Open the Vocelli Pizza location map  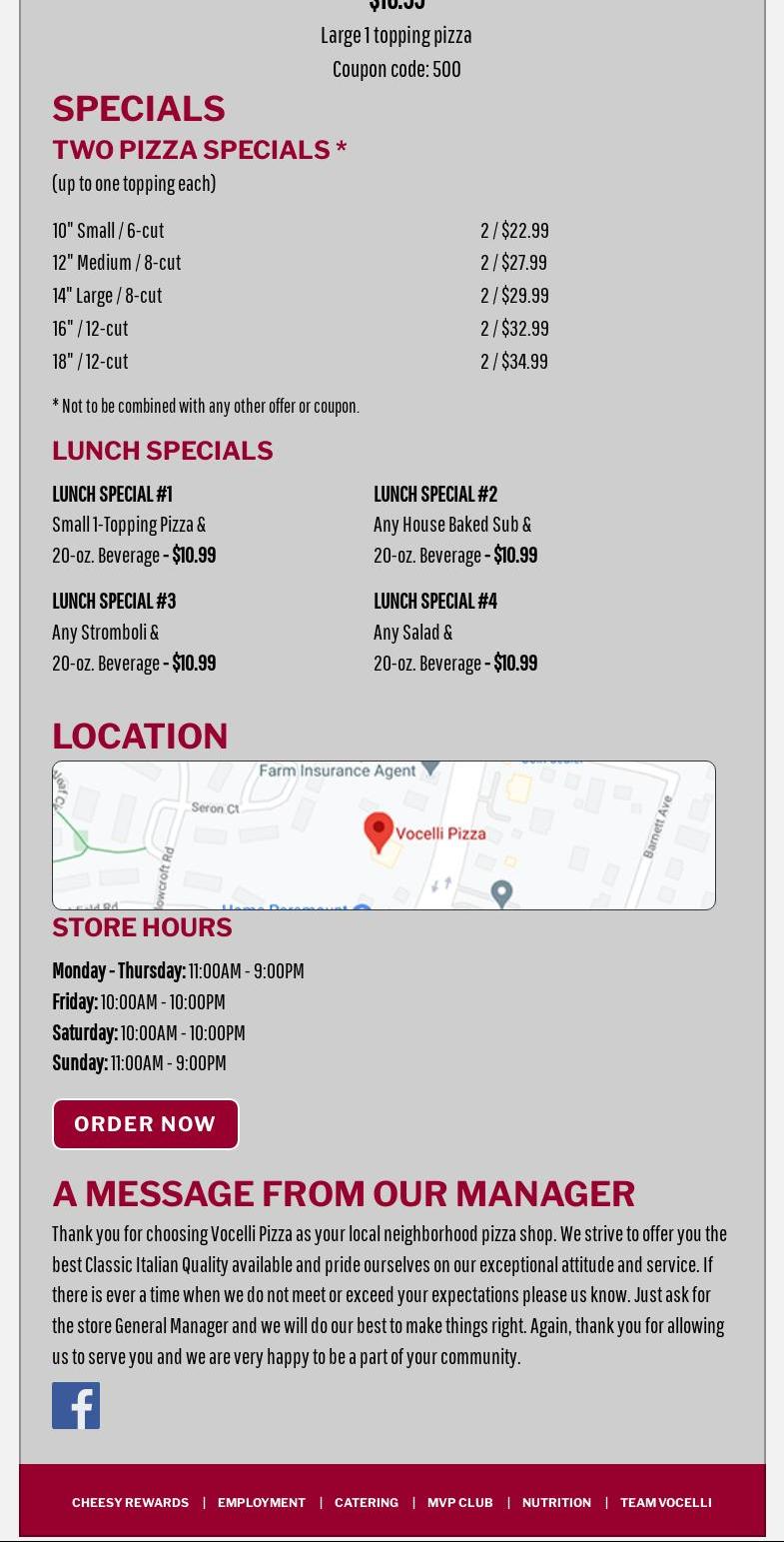[x=384, y=835]
